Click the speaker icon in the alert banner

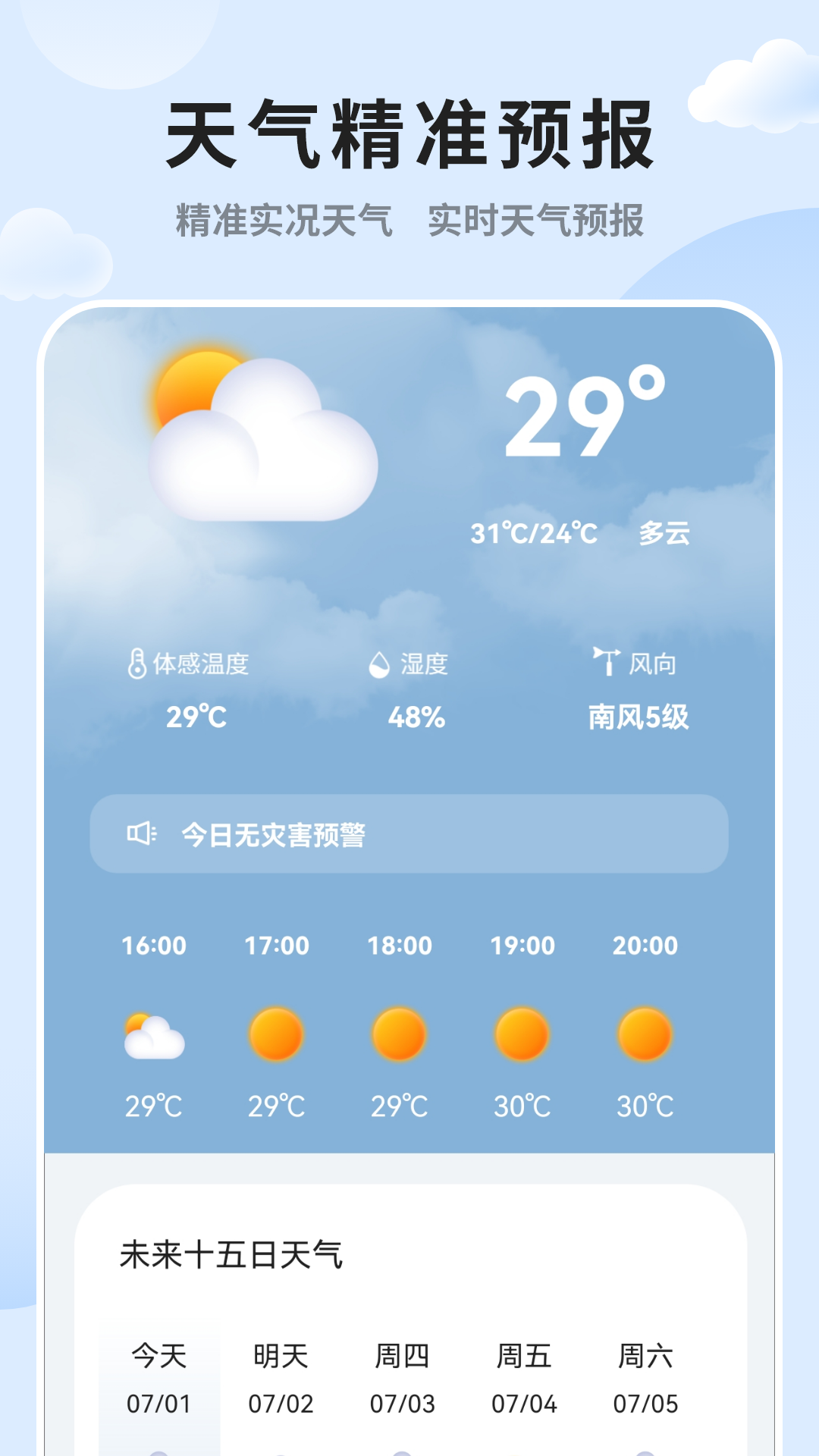144,833
